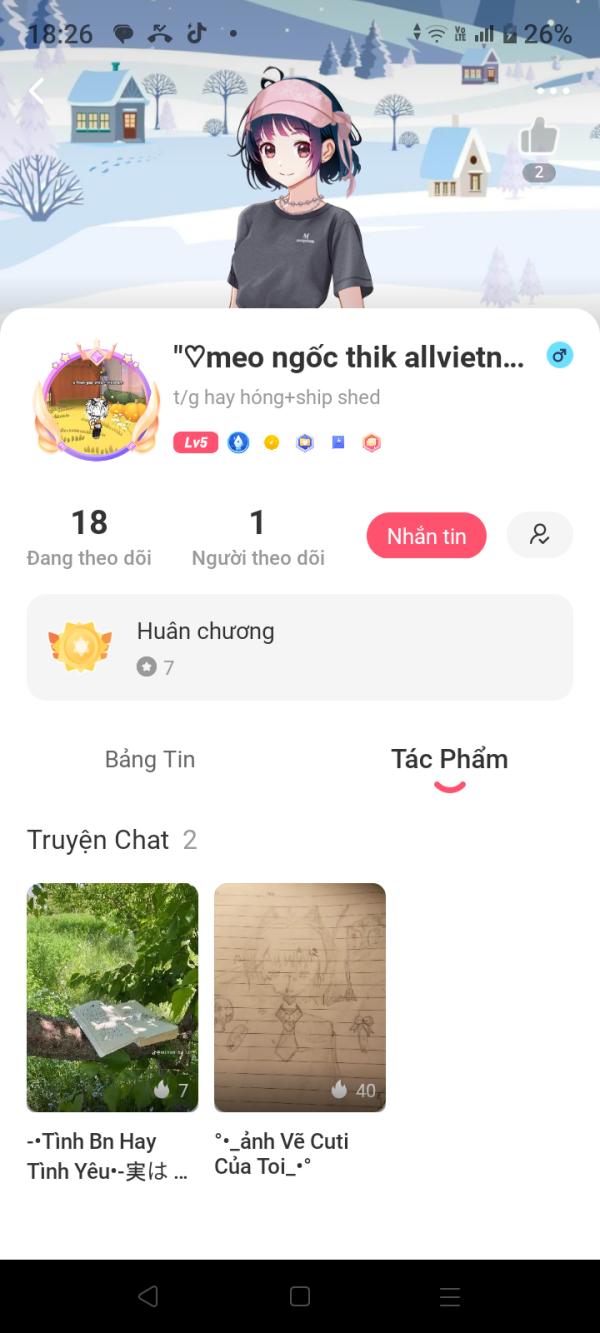The image size is (600, 1333).
Task: Select the Tác Phẩm tab
Action: (449, 759)
